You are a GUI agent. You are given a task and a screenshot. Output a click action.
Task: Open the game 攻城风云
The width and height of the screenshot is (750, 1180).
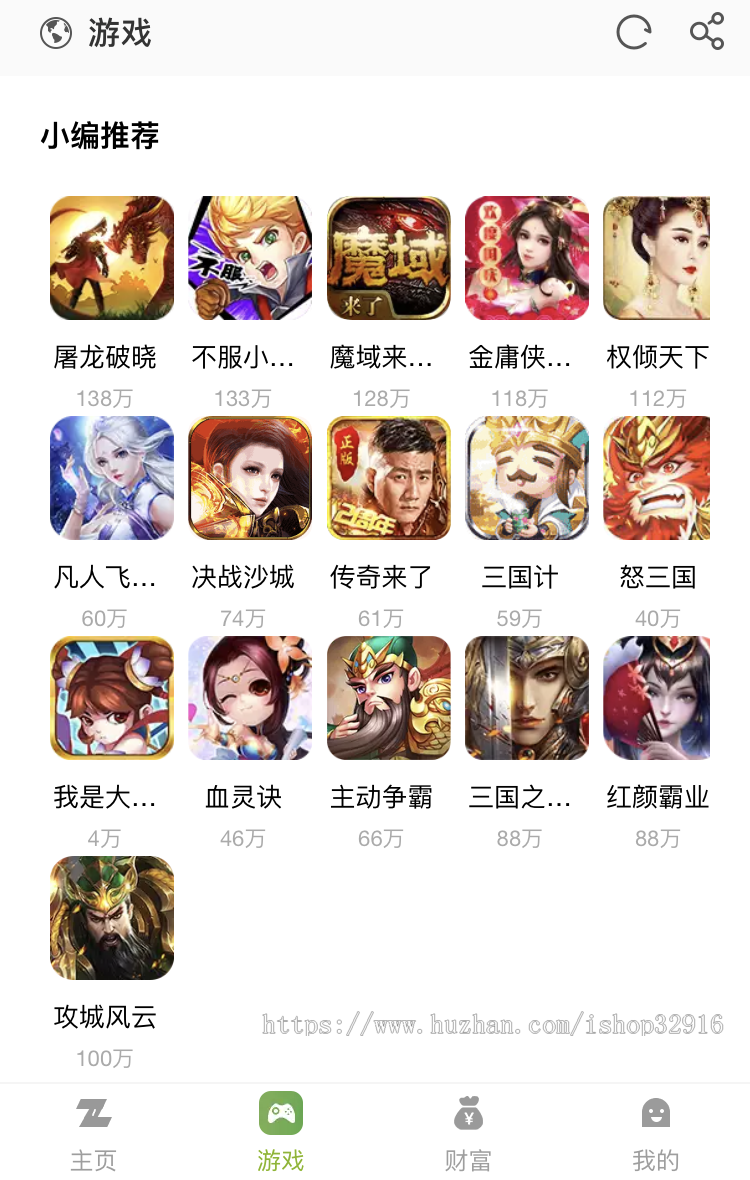click(x=112, y=918)
